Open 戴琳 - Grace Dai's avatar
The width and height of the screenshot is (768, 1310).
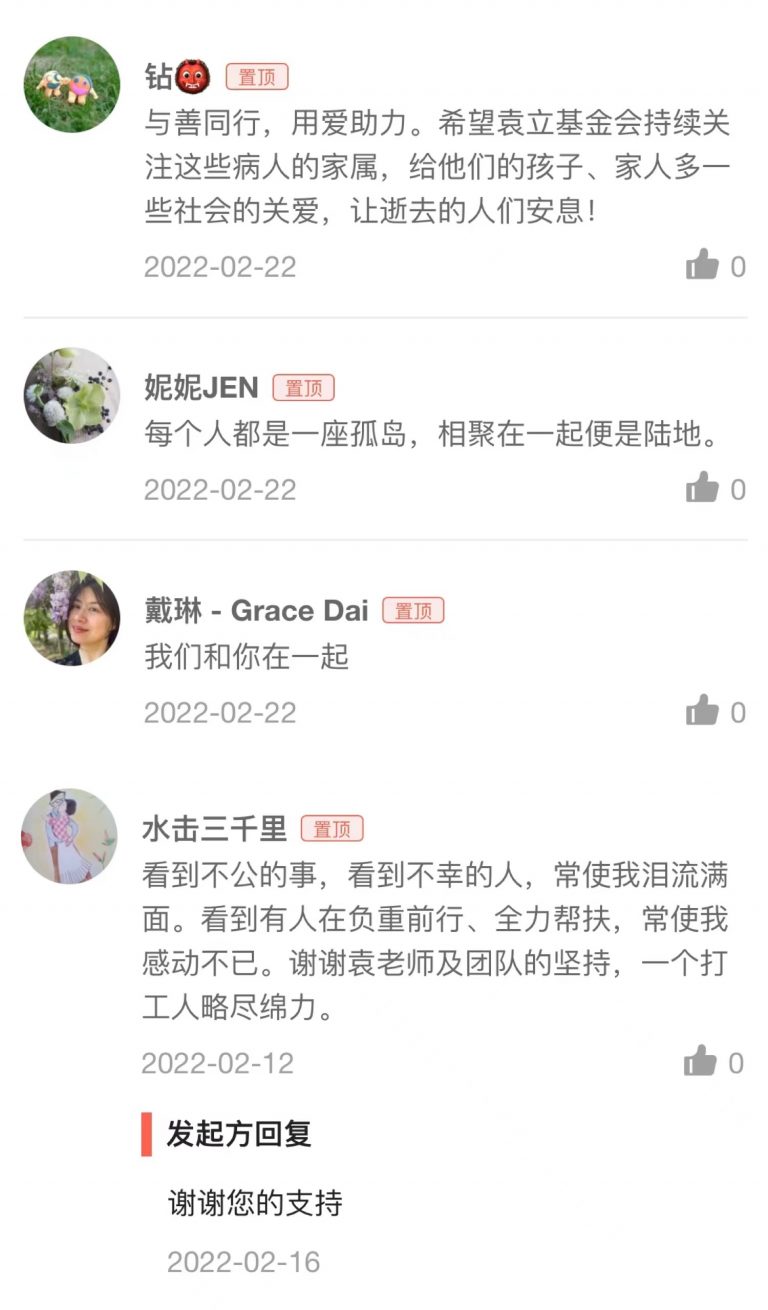[x=72, y=618]
